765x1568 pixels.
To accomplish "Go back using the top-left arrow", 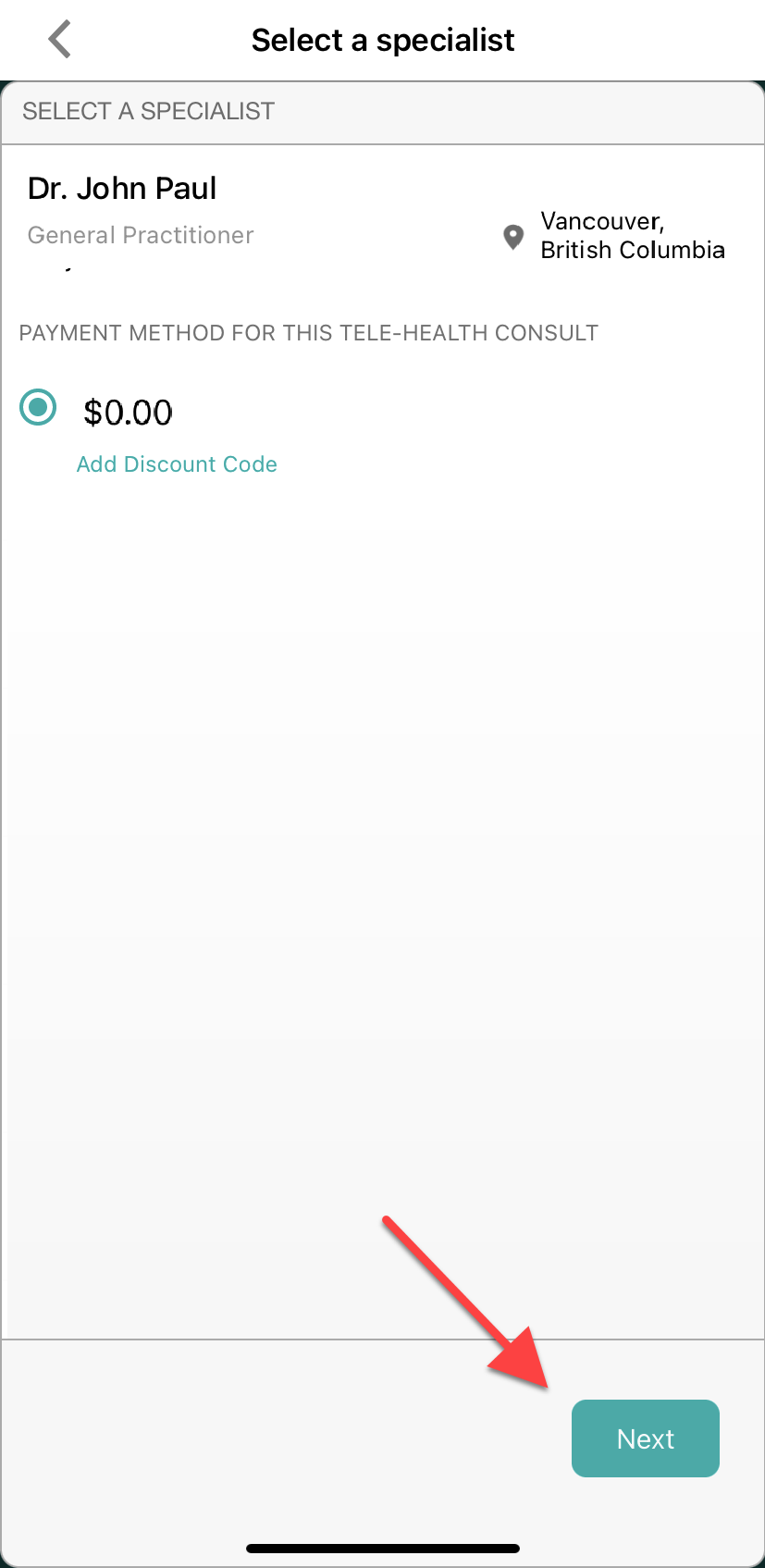I will (60, 40).
